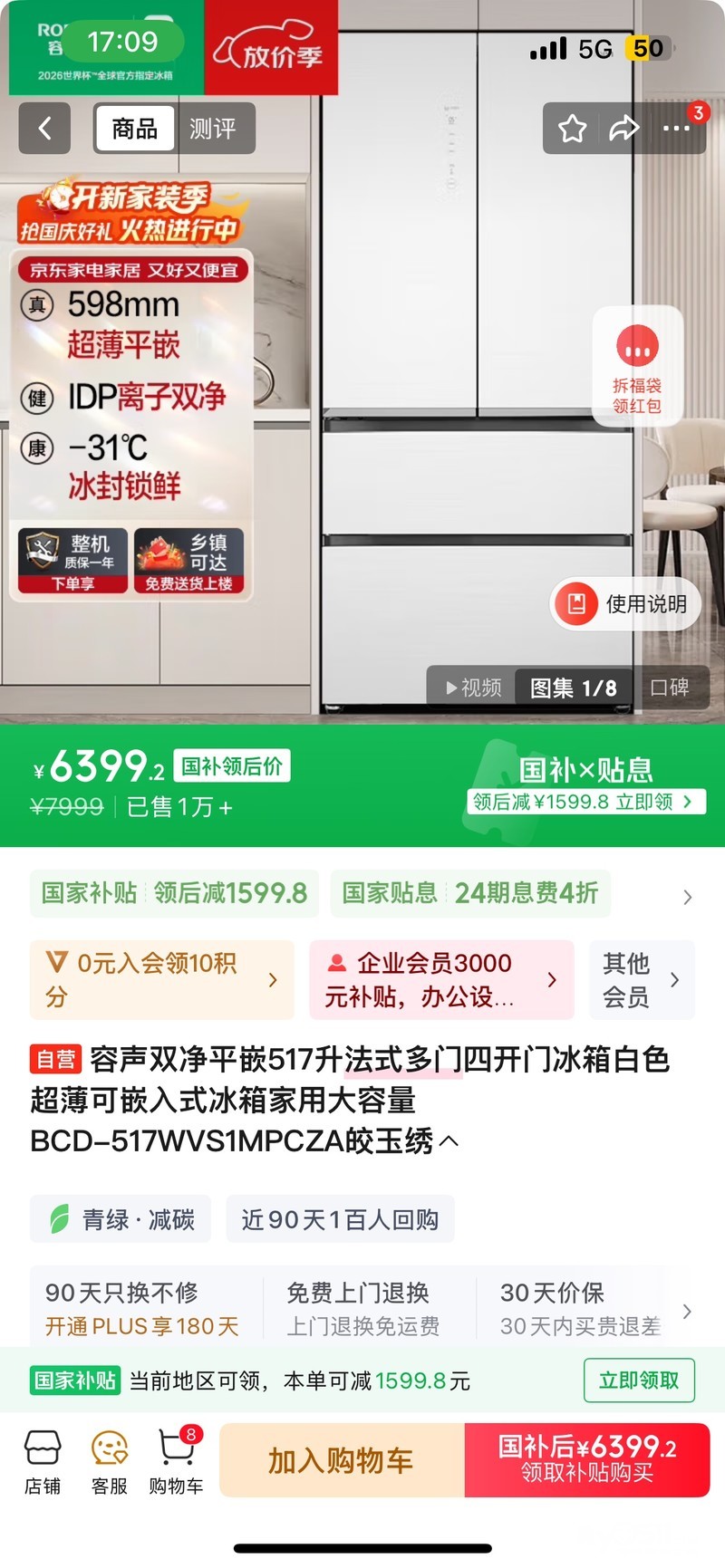Switch to the 口碑 reviews section
The width and height of the screenshot is (725, 1568).
click(x=669, y=688)
